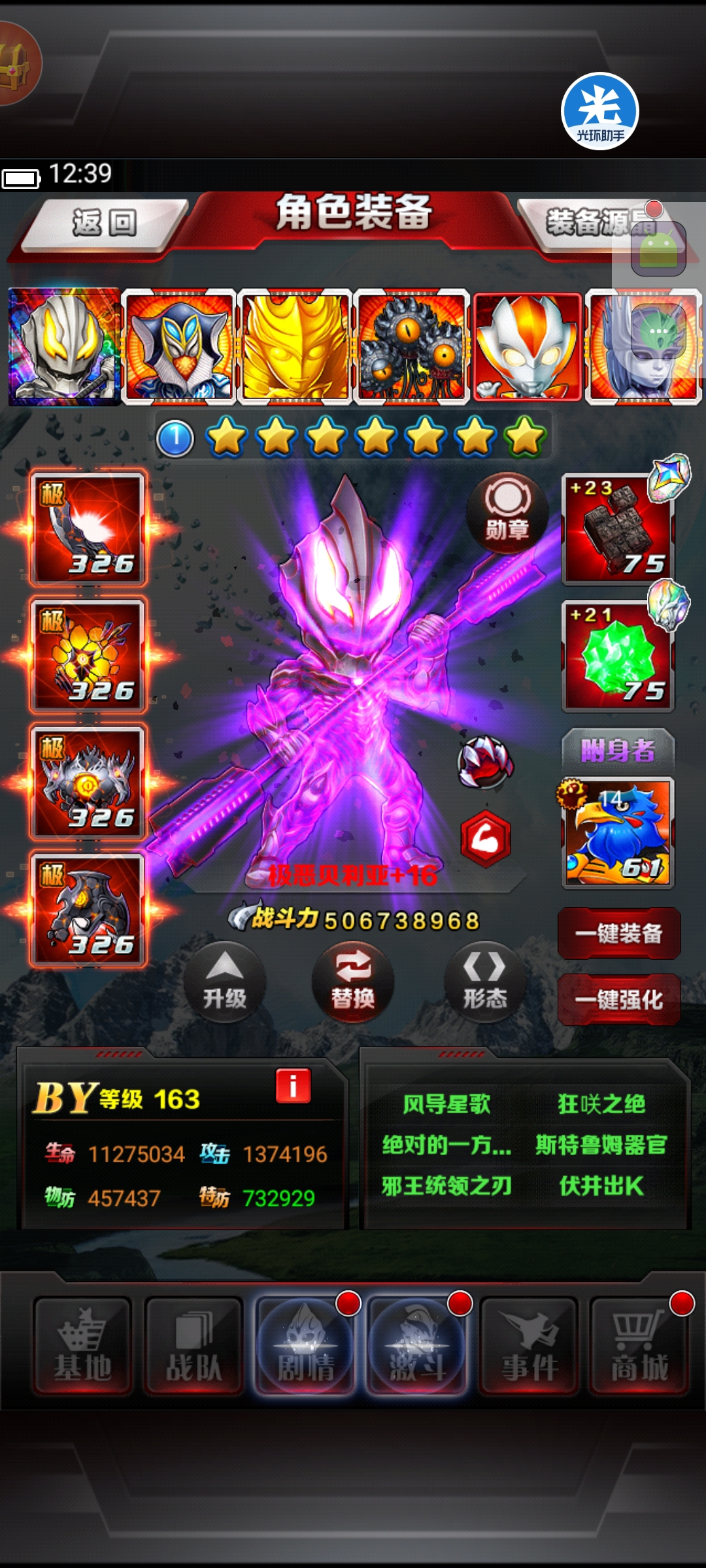This screenshot has height=1568, width=706.
Task: Select the many-eyed monster portrait
Action: [412, 346]
